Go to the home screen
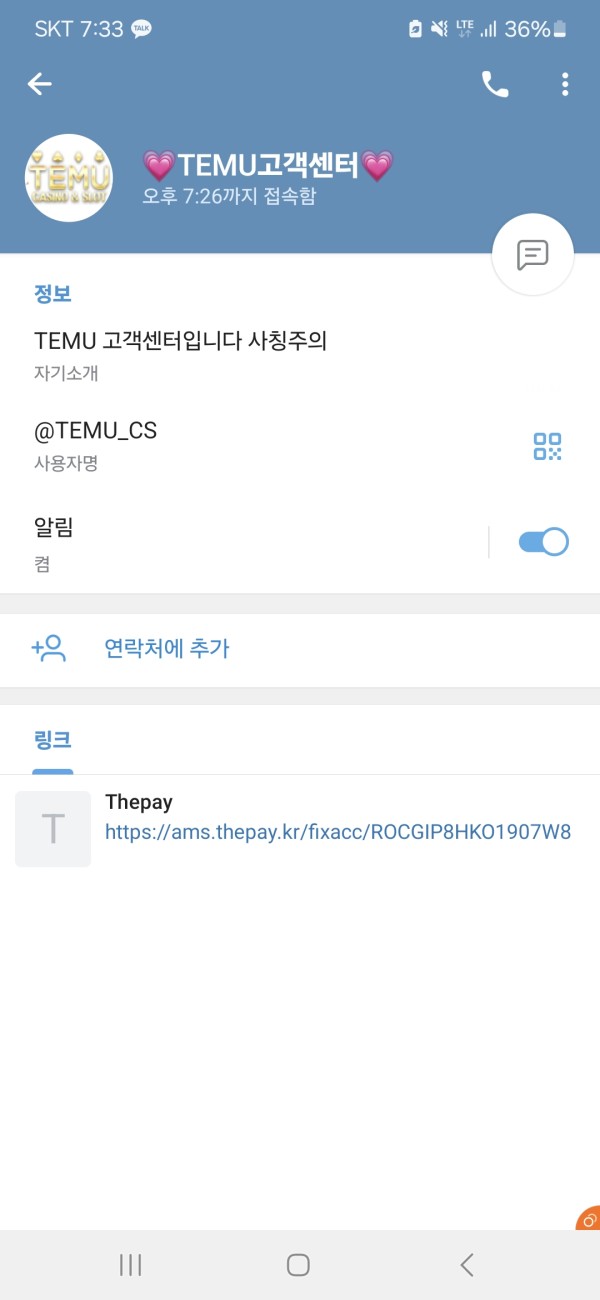This screenshot has height=1300, width=600. coord(298,1265)
